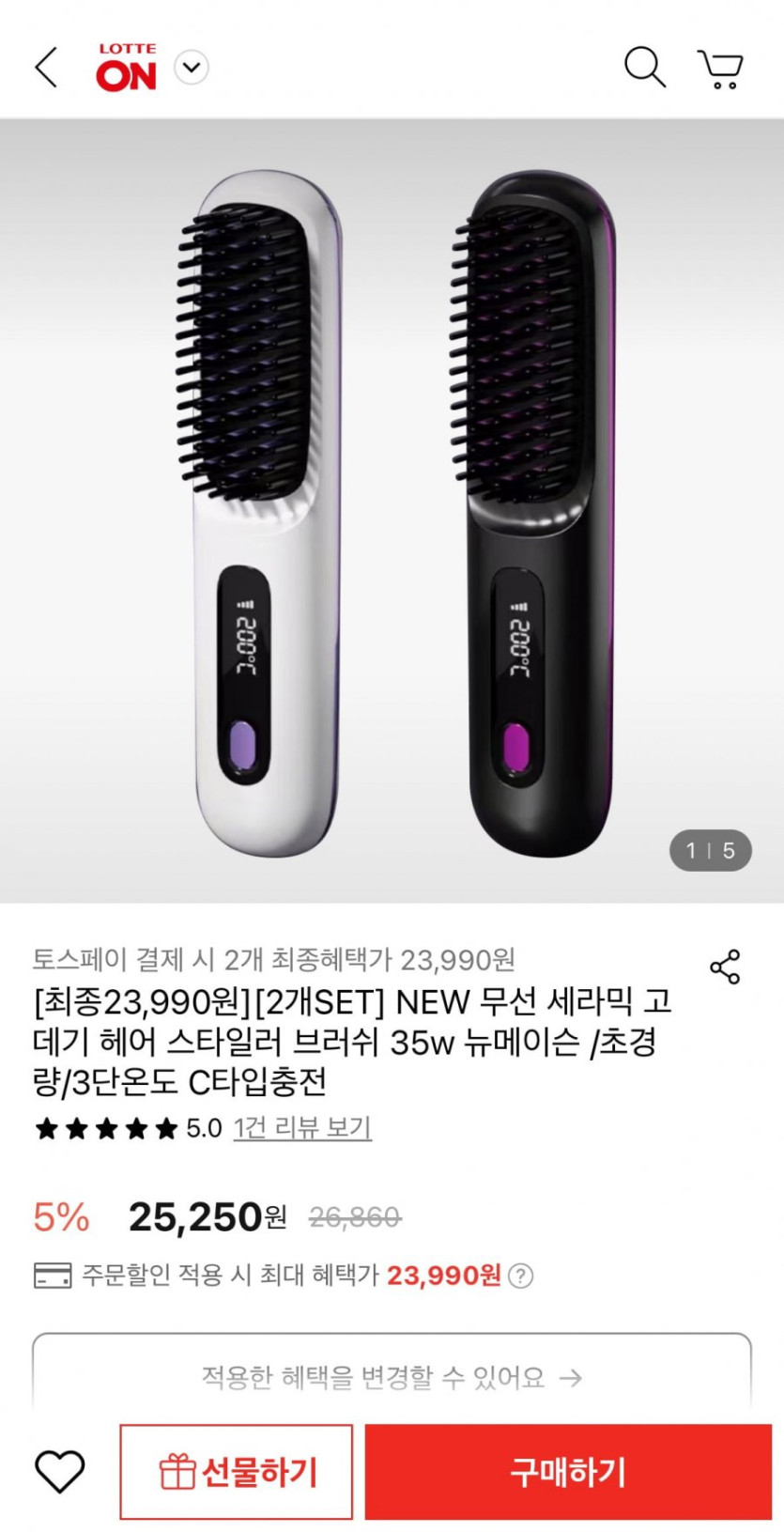Open the hair brush product image
Viewport: 784px width, 1532px height.
392,510
